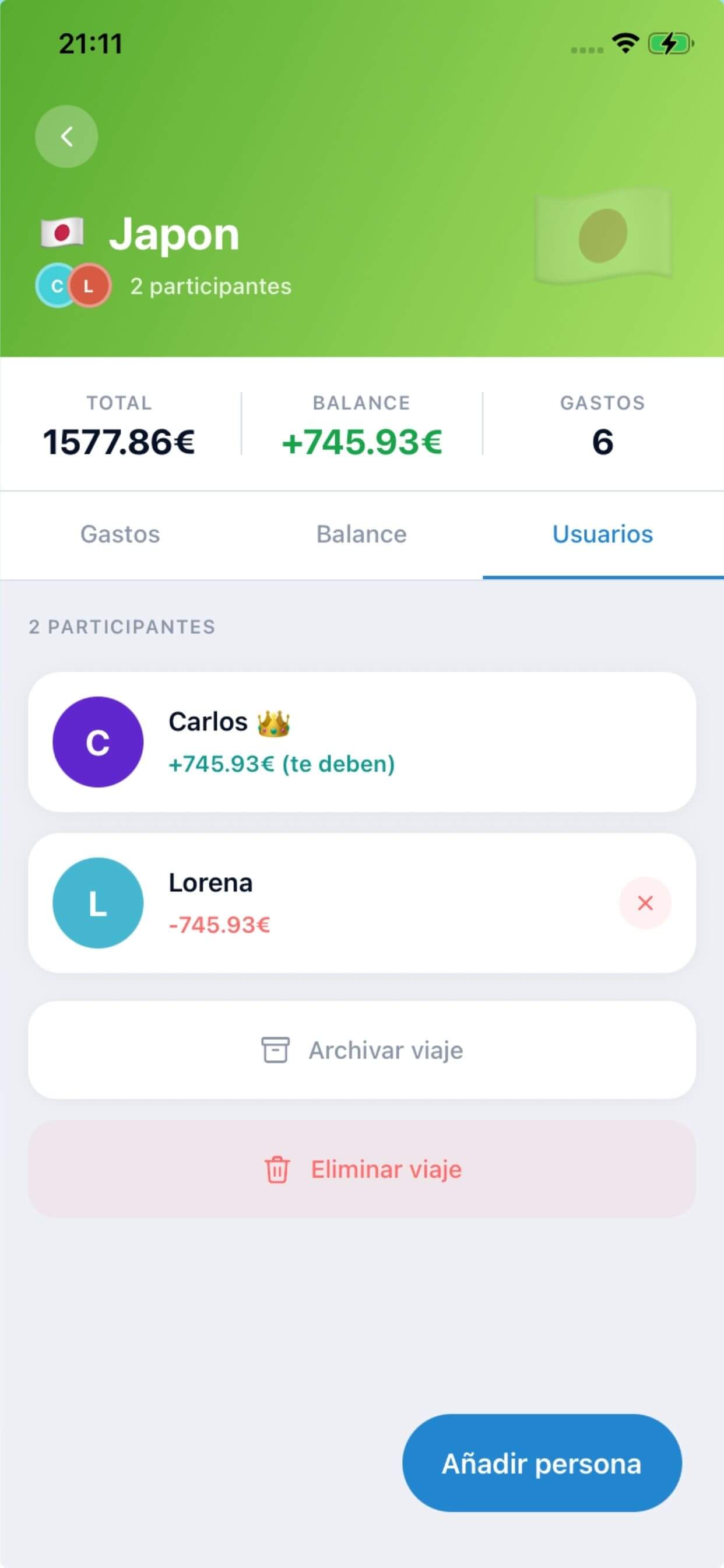Image resolution: width=724 pixels, height=1568 pixels.
Task: Select the Usuarios tab
Action: point(603,534)
